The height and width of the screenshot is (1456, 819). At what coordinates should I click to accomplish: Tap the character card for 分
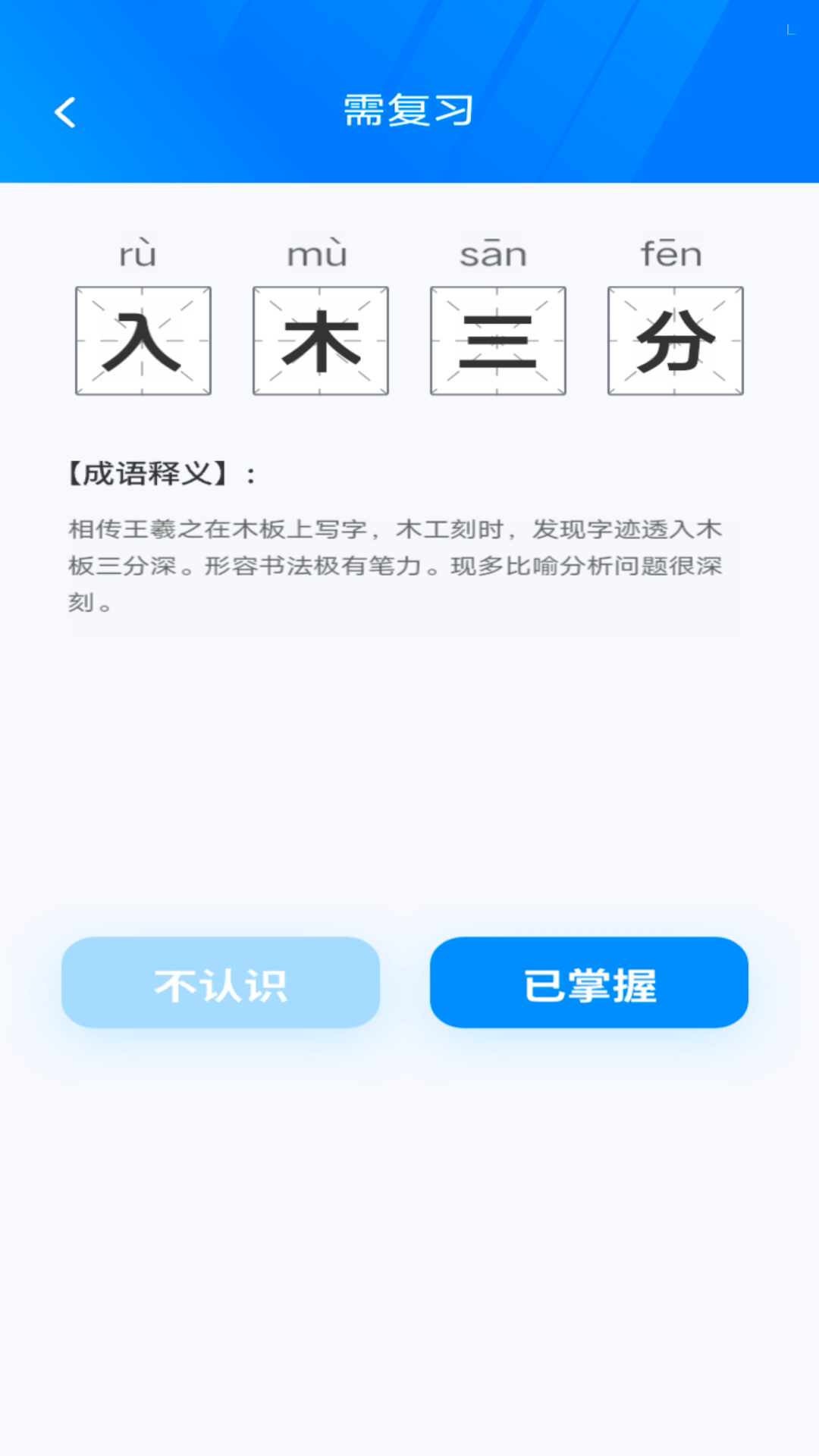pos(673,340)
